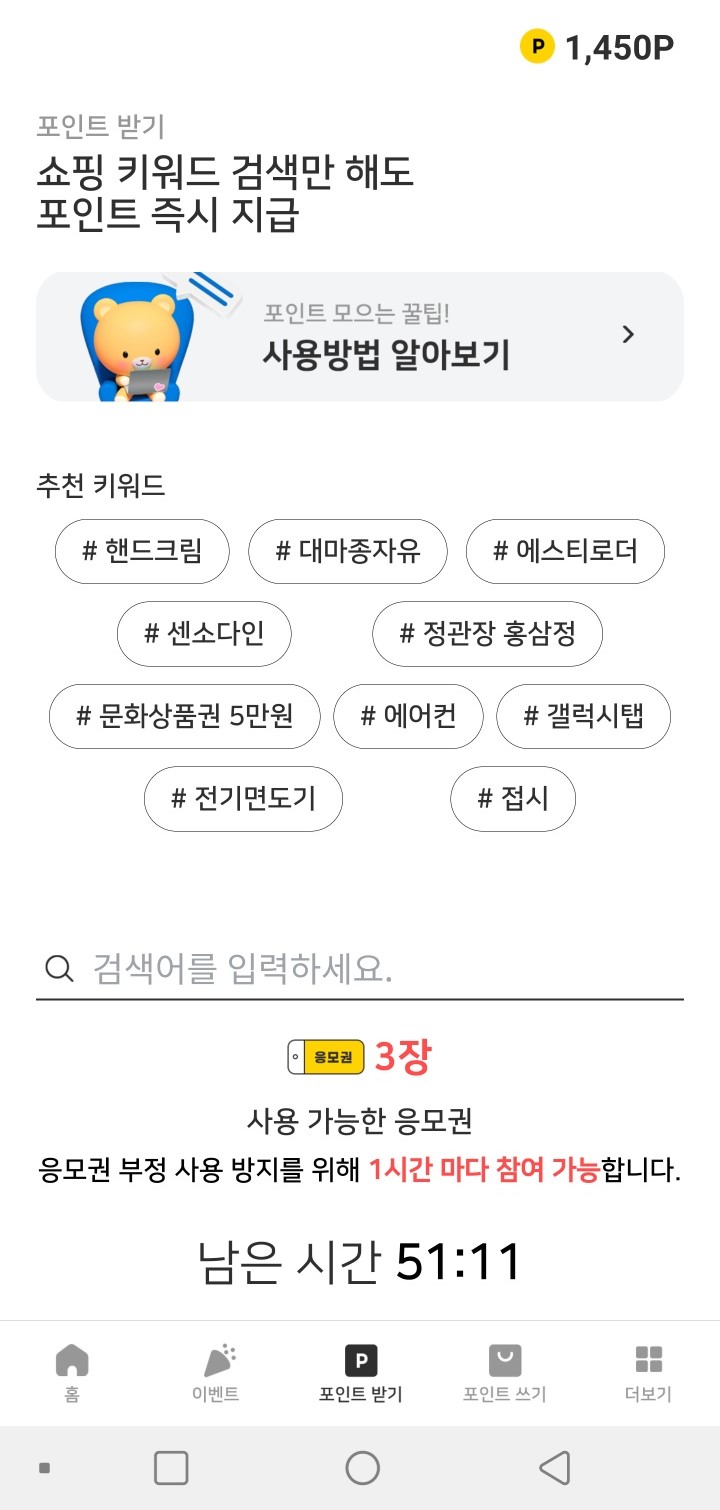
Task: Tap the 이벤트 firecracker icon
Action: 216,1358
